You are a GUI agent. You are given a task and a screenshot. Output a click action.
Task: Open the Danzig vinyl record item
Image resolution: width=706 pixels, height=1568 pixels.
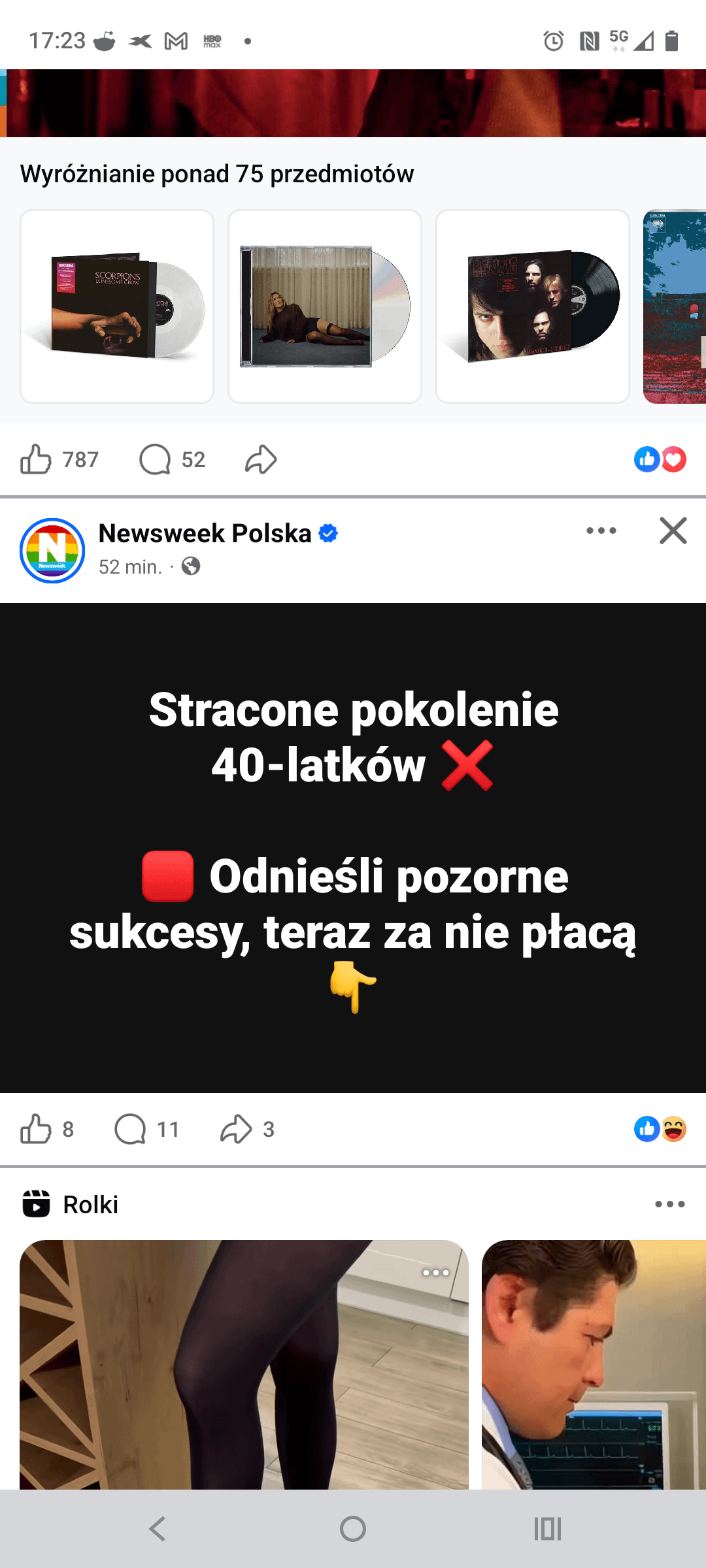(x=533, y=306)
